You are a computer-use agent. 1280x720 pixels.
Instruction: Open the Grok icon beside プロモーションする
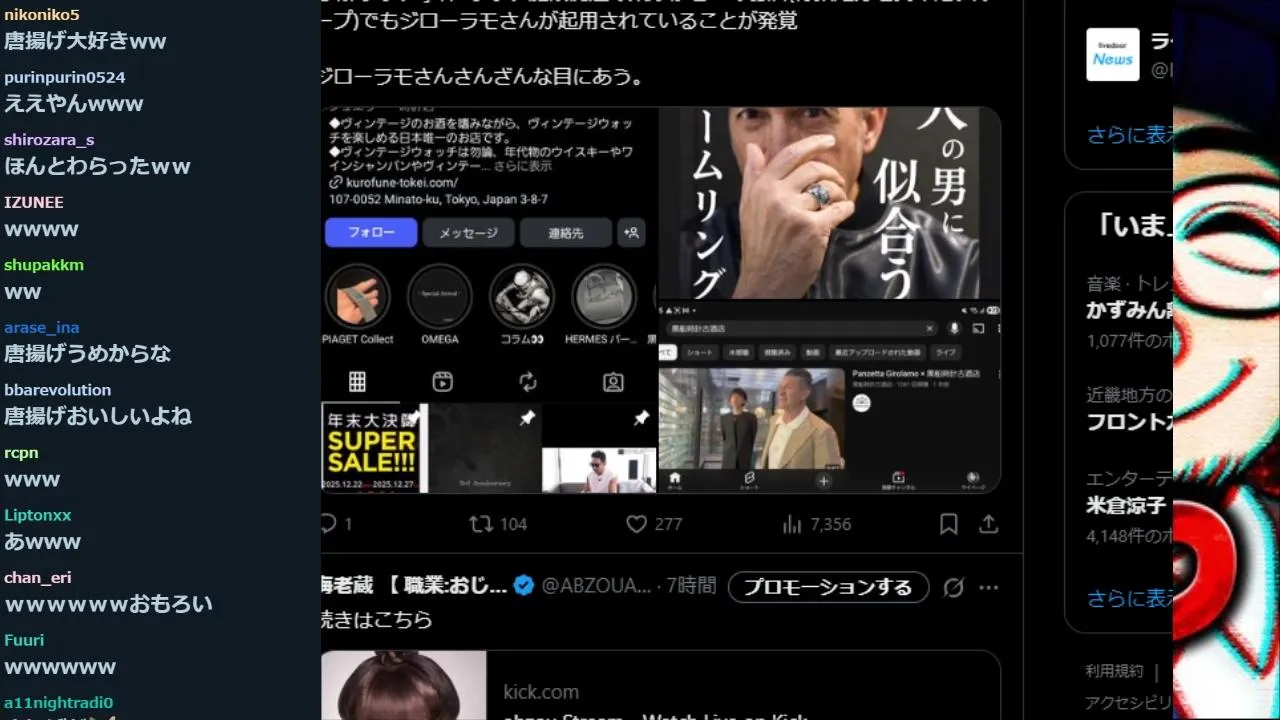(x=953, y=587)
